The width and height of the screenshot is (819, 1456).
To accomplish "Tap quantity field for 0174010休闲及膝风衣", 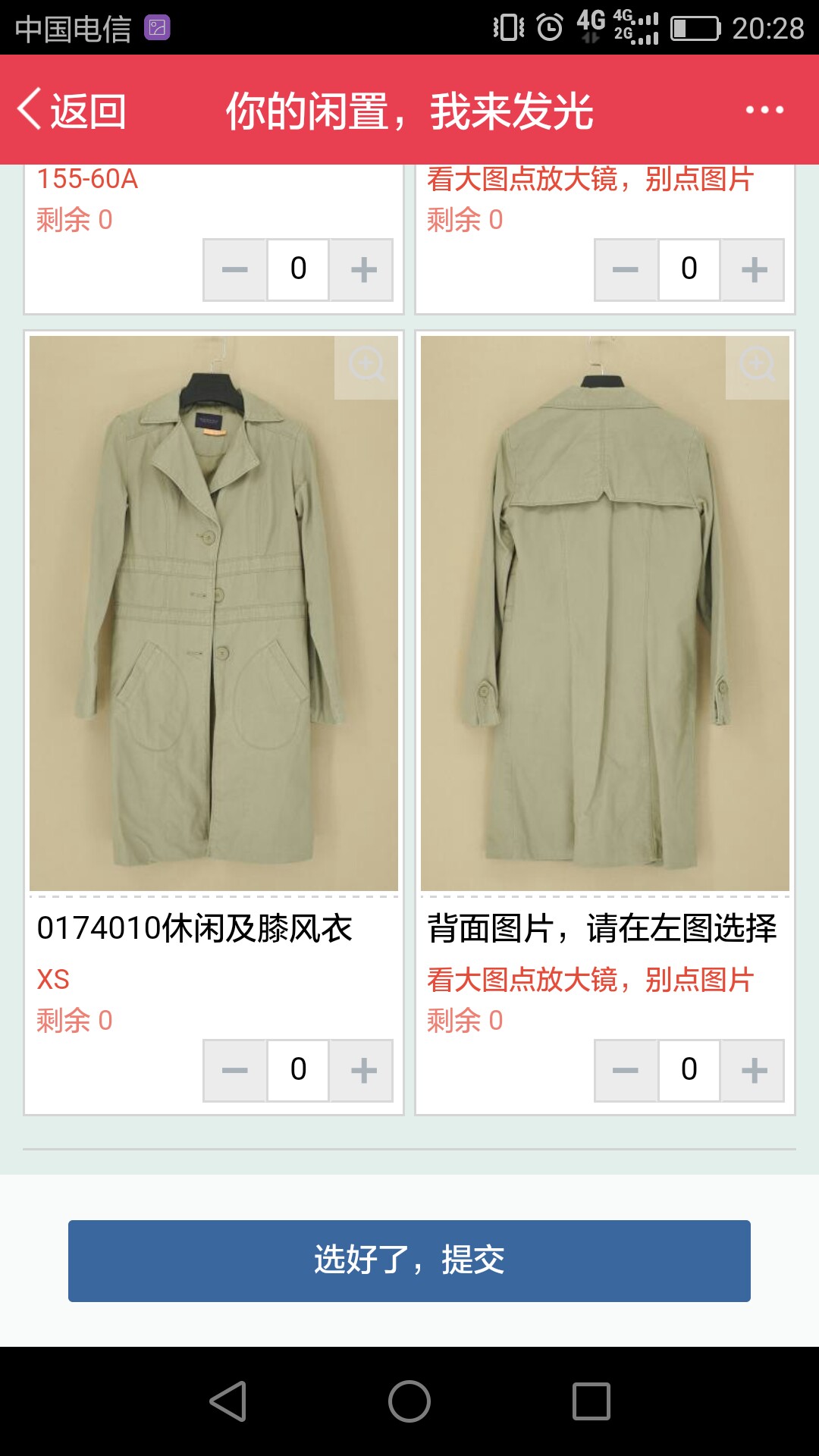I will tap(298, 1070).
